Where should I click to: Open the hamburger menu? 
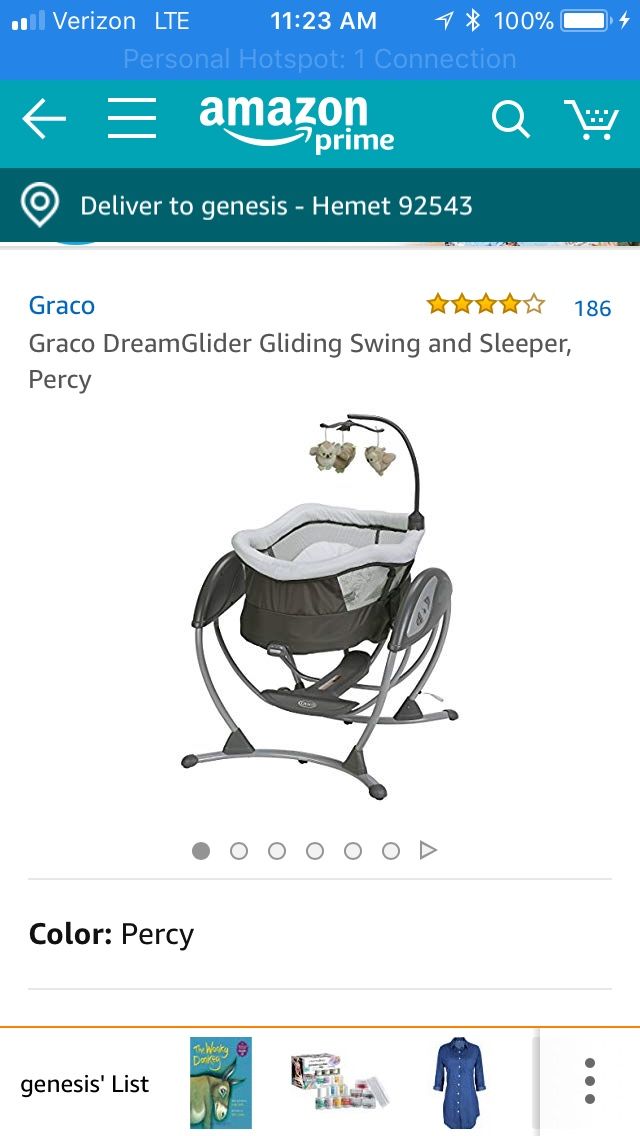(132, 118)
